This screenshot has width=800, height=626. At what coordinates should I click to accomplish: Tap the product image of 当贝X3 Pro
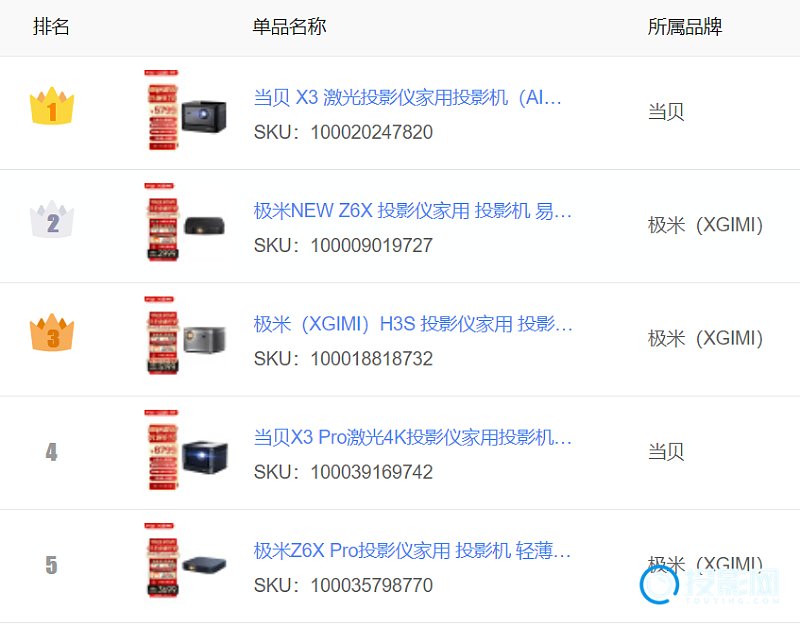point(186,451)
